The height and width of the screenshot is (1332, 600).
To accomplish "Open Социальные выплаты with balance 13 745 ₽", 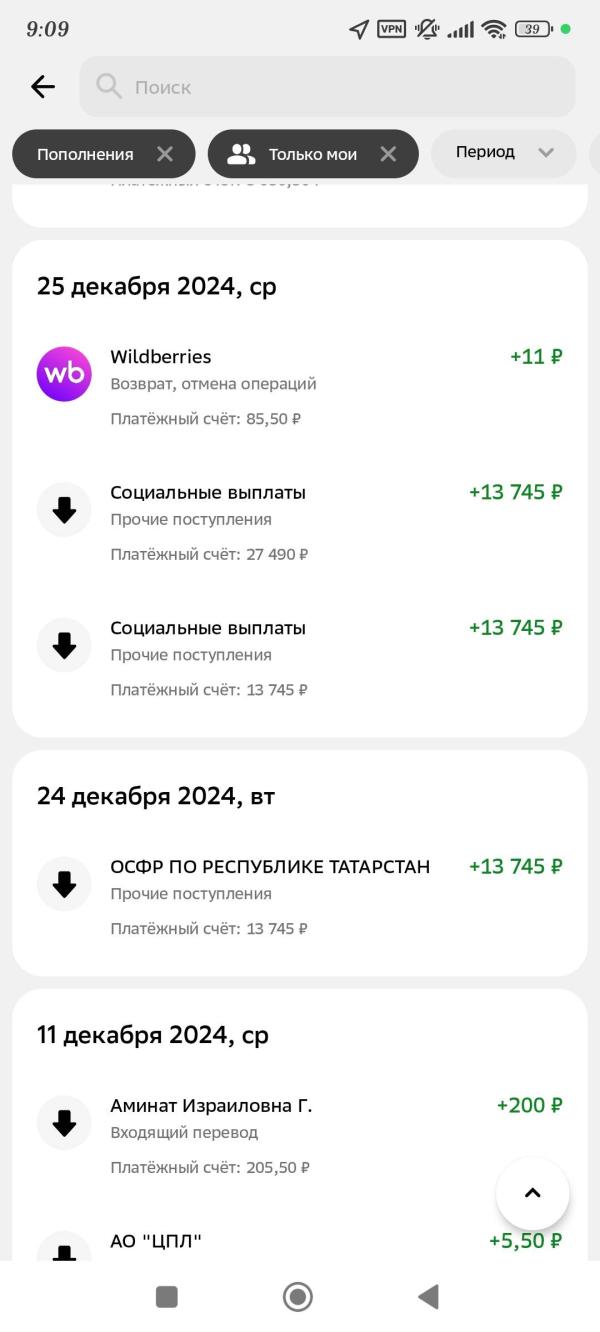I will pos(300,659).
